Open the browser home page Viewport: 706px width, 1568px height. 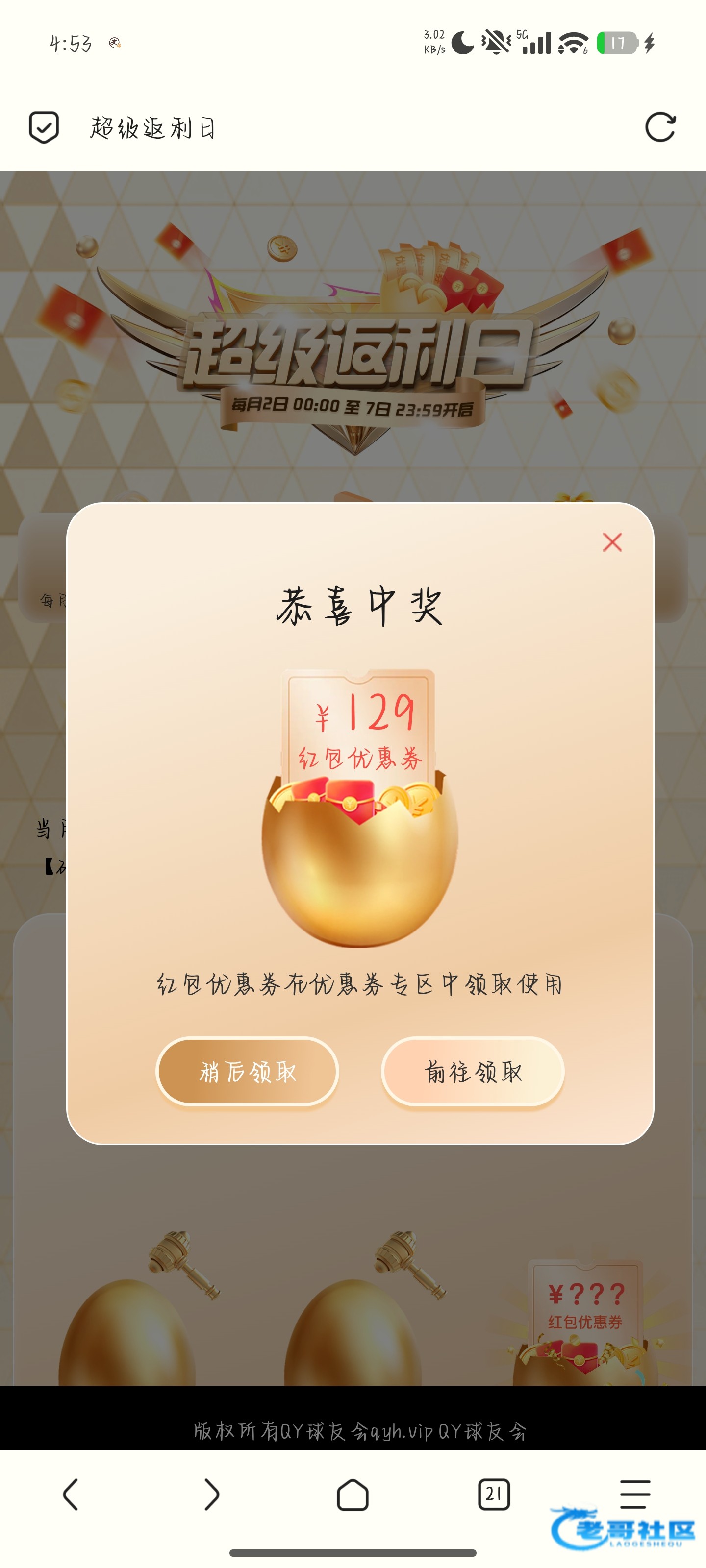353,1494
